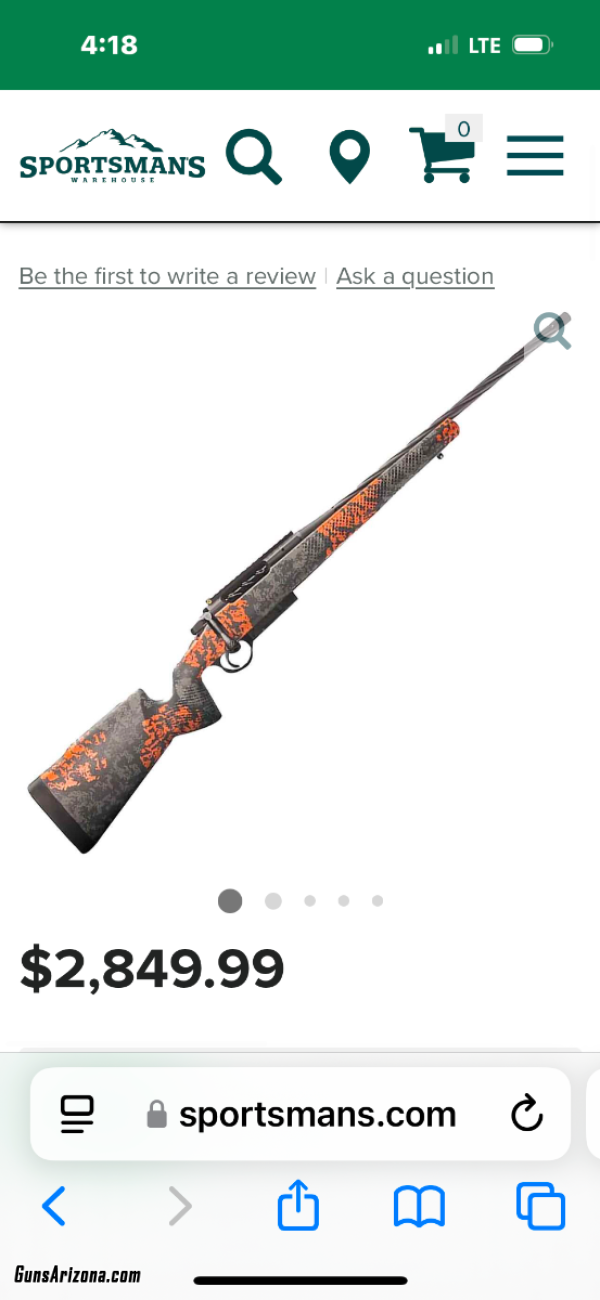Go to Sportsman's Warehouse home logo
600x1300 pixels.
pyautogui.click(x=112, y=156)
